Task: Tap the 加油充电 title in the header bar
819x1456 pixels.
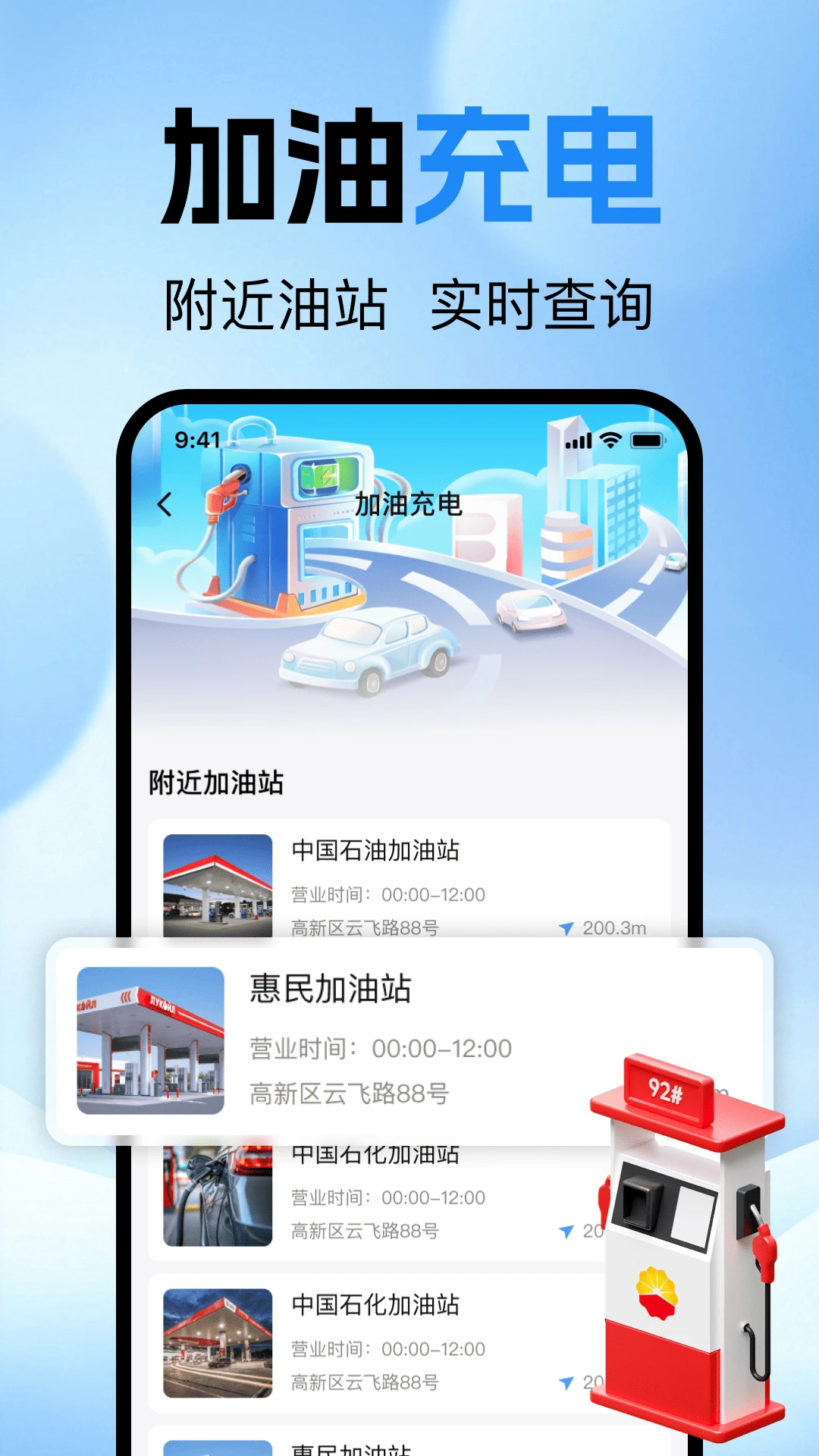Action: tap(409, 504)
